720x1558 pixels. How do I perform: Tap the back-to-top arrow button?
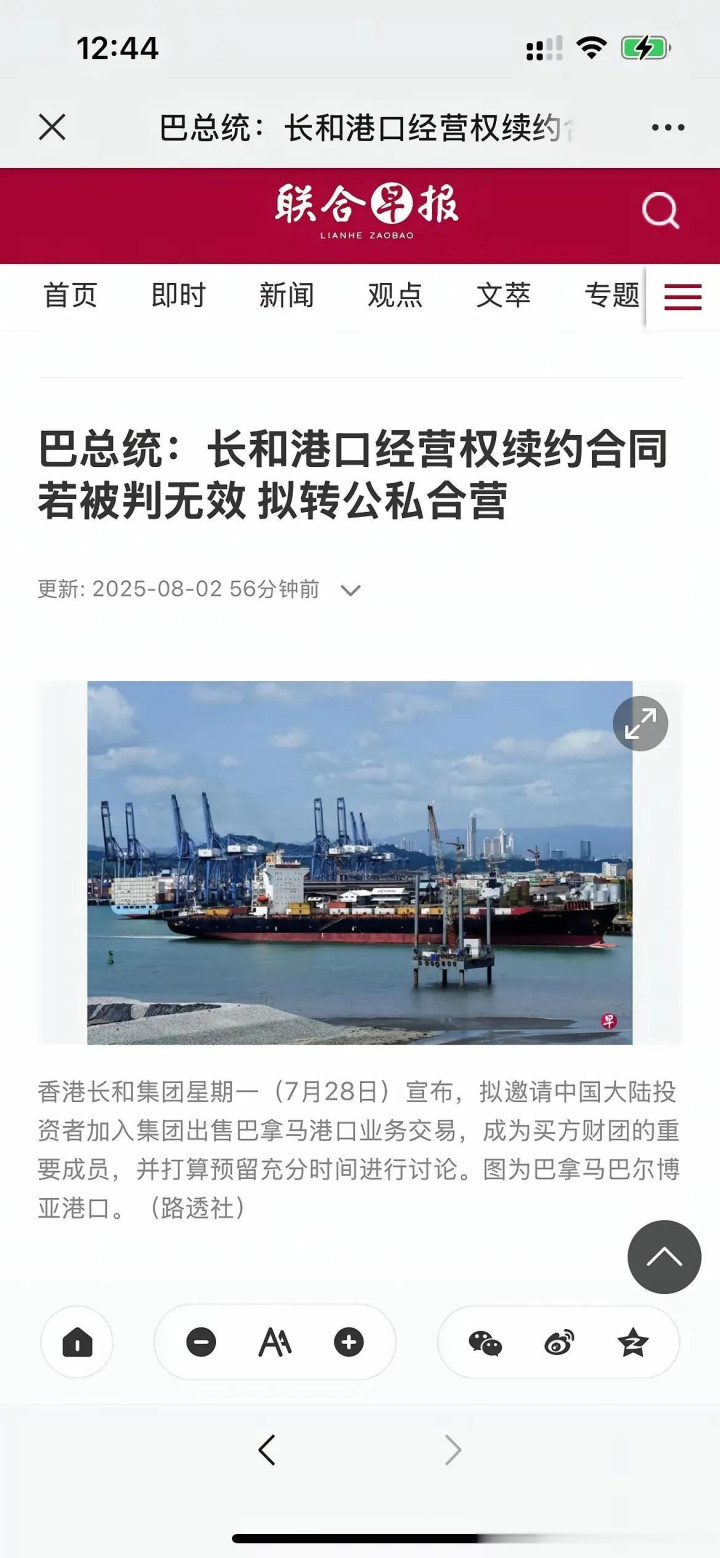[664, 1257]
